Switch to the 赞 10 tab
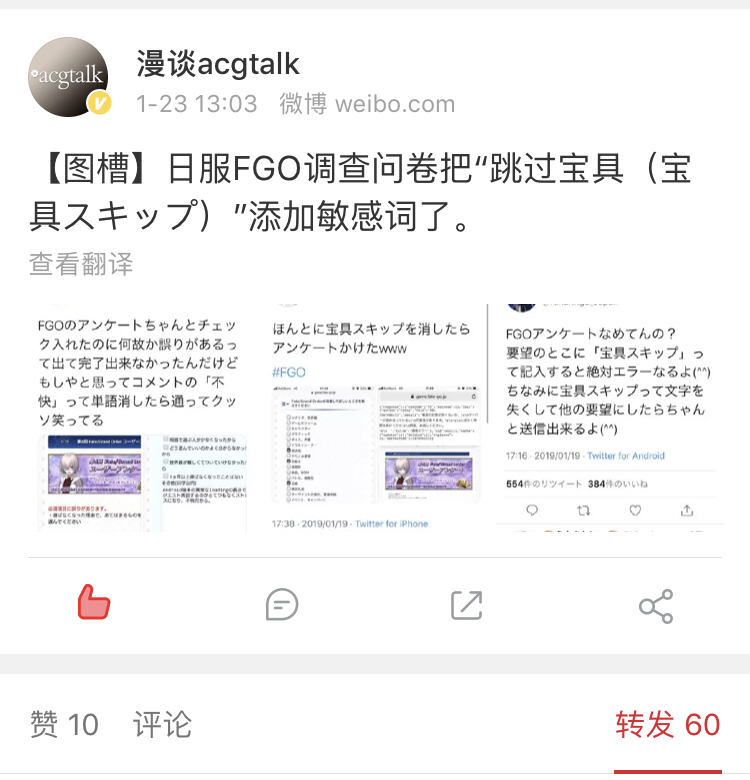The image size is (750, 780). pyautogui.click(x=65, y=724)
